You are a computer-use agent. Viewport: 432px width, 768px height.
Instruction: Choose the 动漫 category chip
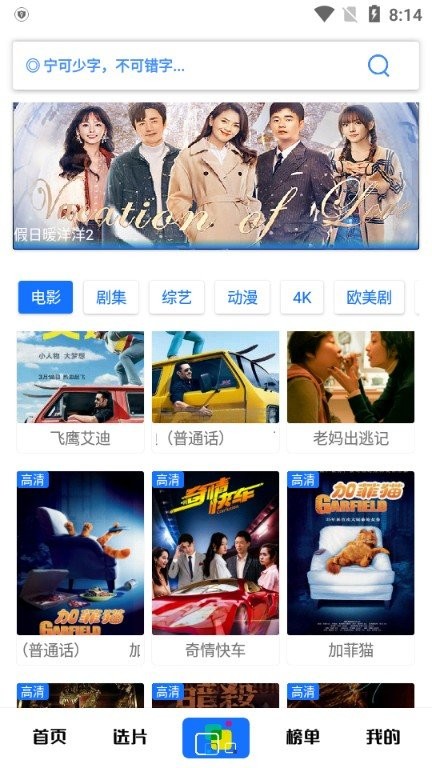242,297
